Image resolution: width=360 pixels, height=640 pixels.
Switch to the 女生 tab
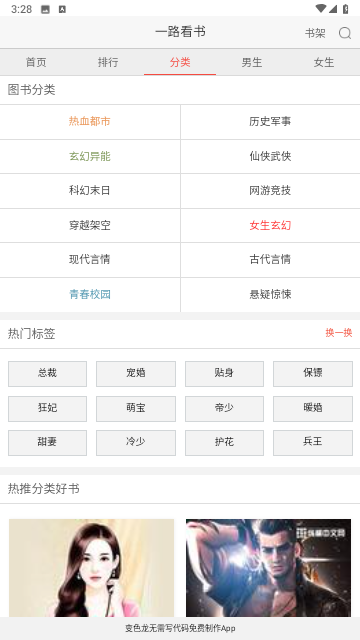pos(324,62)
